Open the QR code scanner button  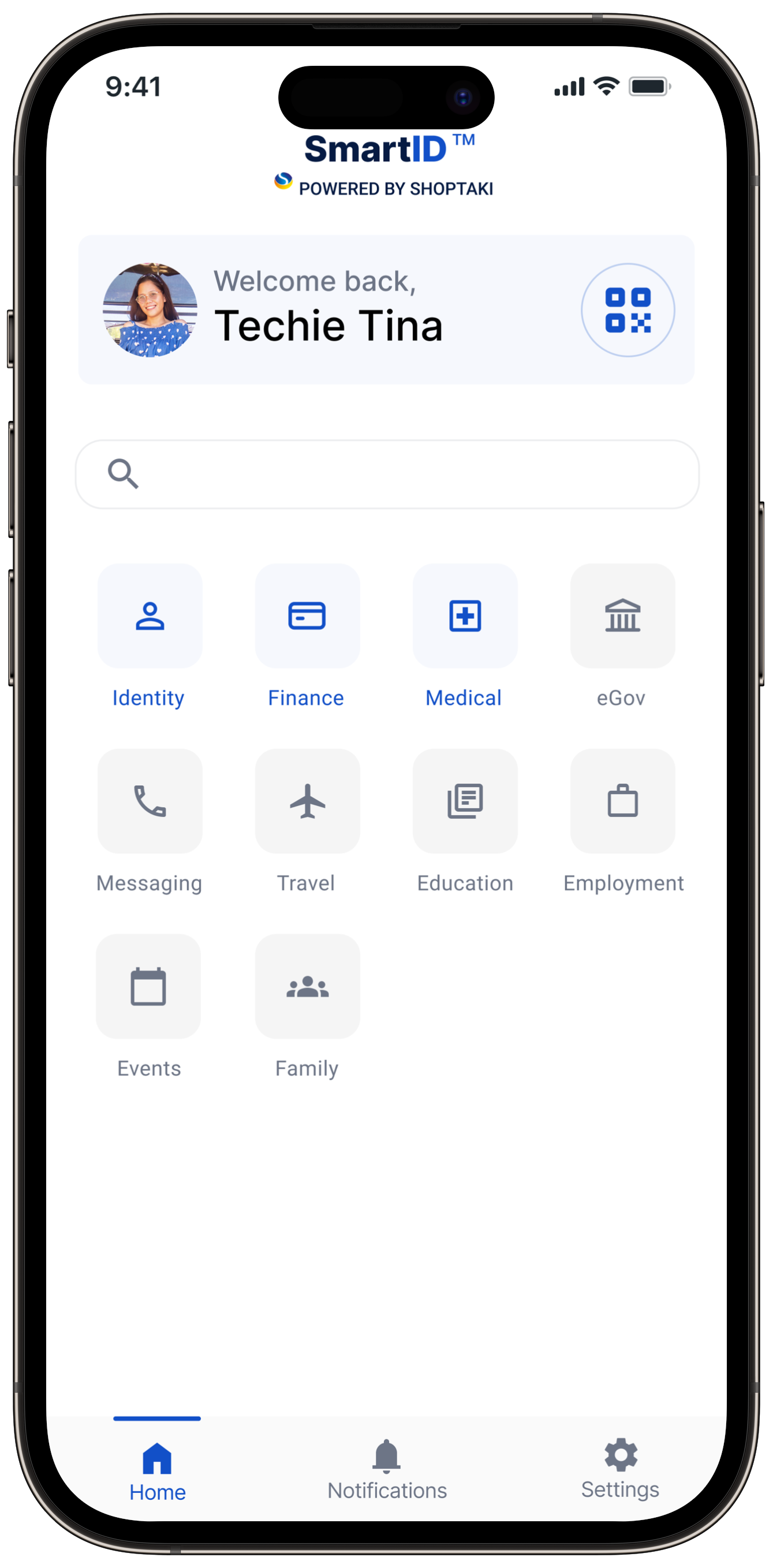[x=628, y=310]
